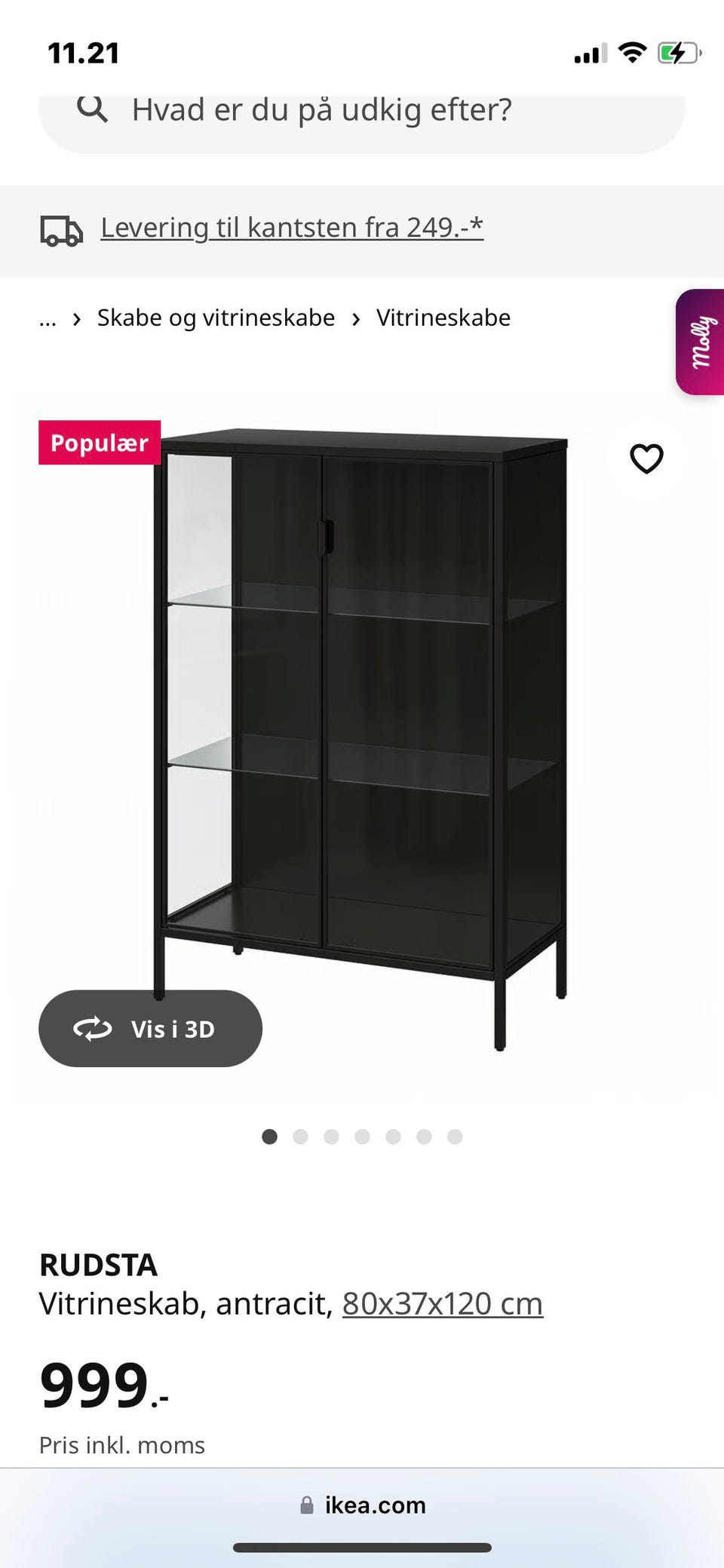724x1568 pixels.
Task: Jump to the second image dot
Action: tap(300, 1137)
